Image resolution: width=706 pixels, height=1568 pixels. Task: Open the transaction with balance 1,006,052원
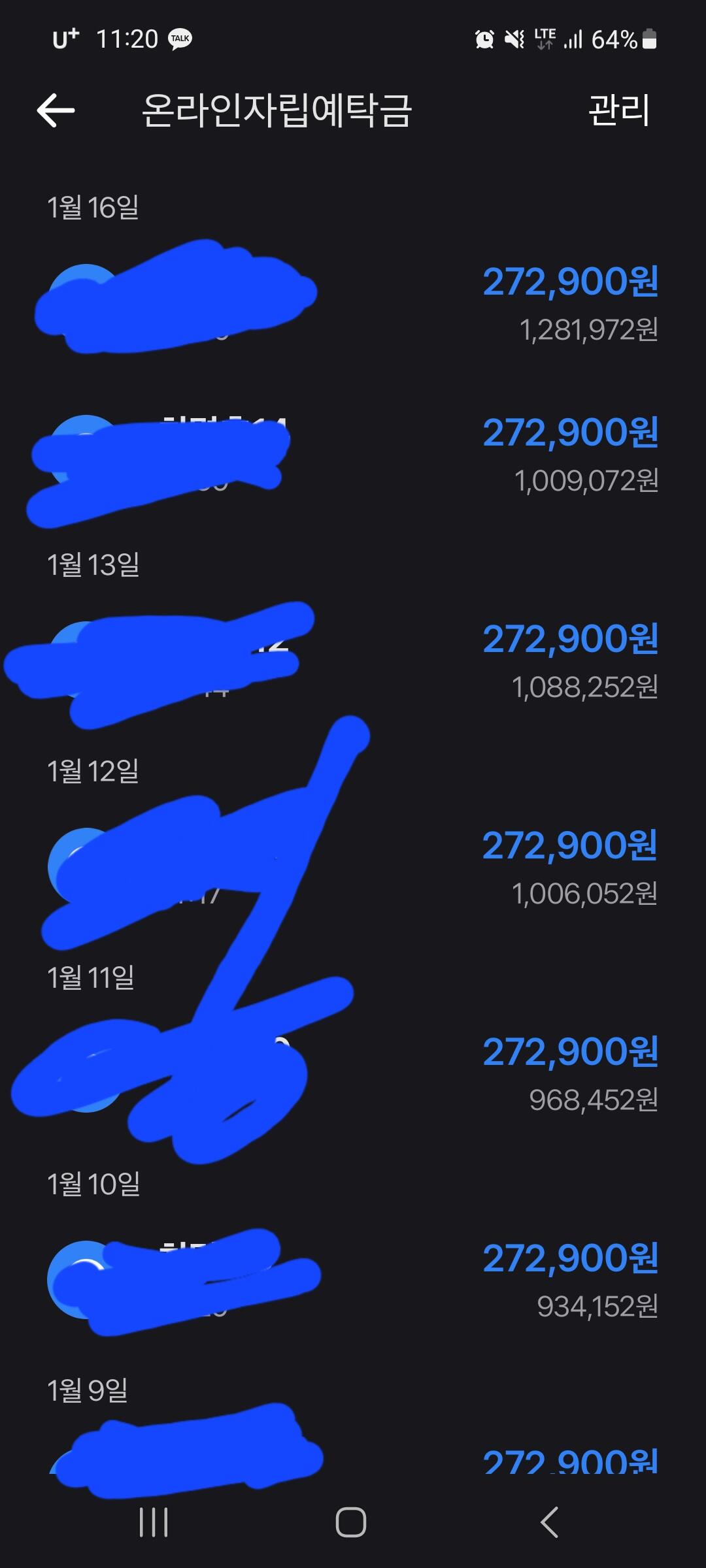click(353, 868)
